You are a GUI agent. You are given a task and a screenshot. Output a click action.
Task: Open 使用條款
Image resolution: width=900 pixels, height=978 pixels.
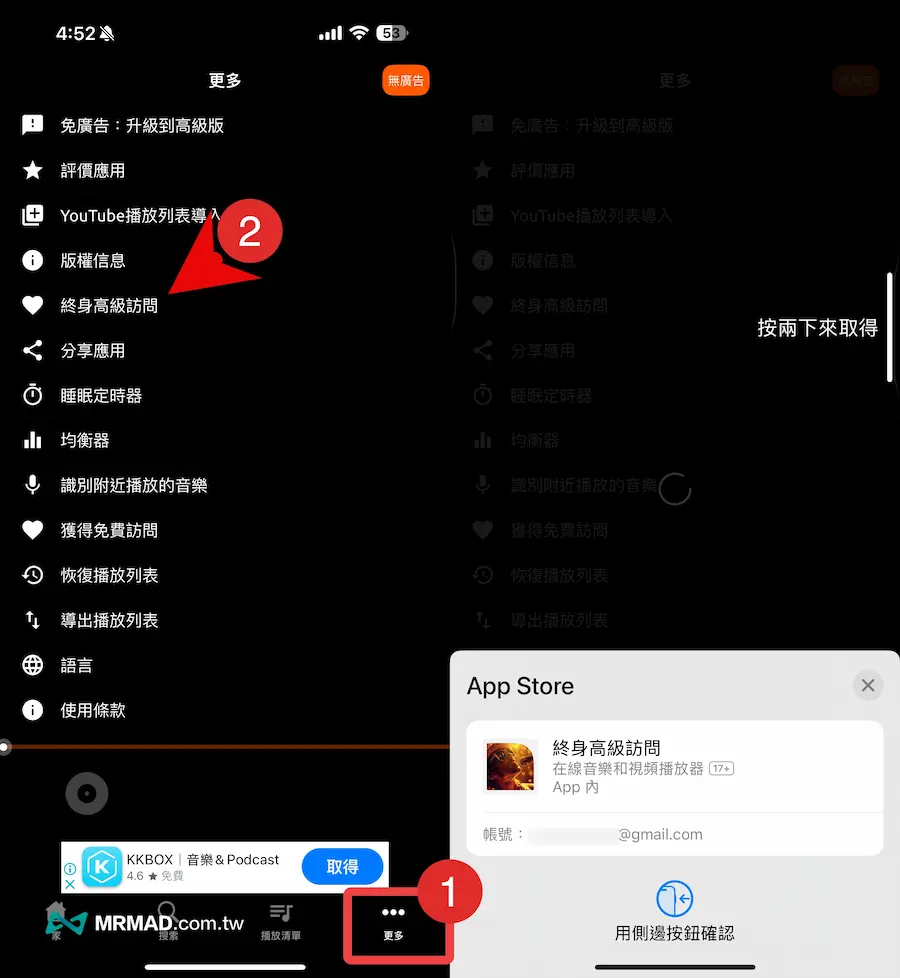(x=92, y=710)
